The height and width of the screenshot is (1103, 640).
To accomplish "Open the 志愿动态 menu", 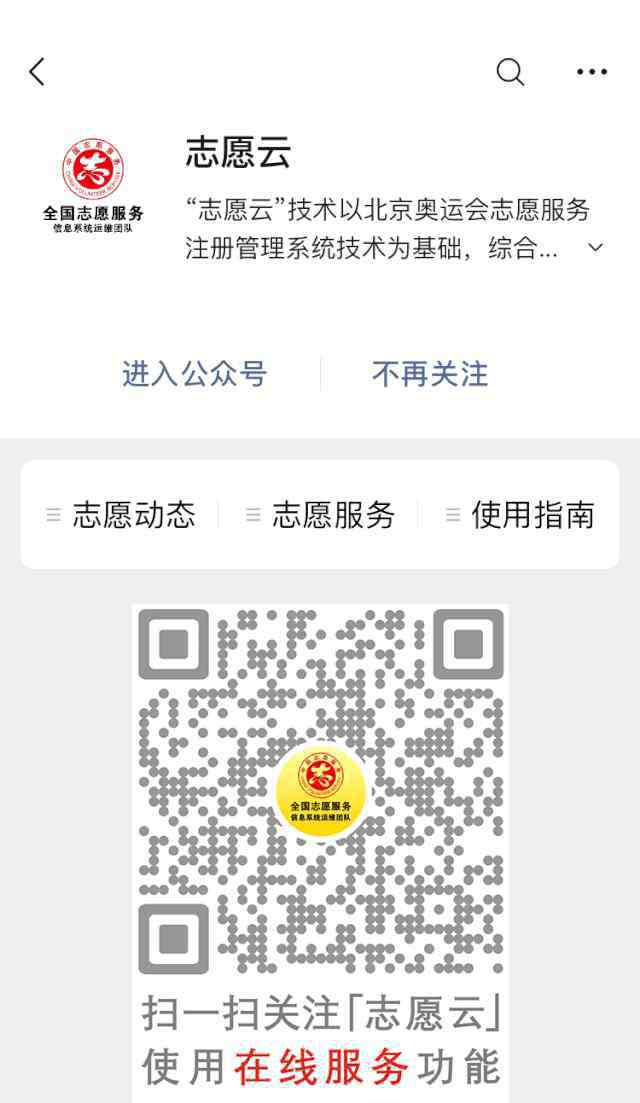I will 121,515.
